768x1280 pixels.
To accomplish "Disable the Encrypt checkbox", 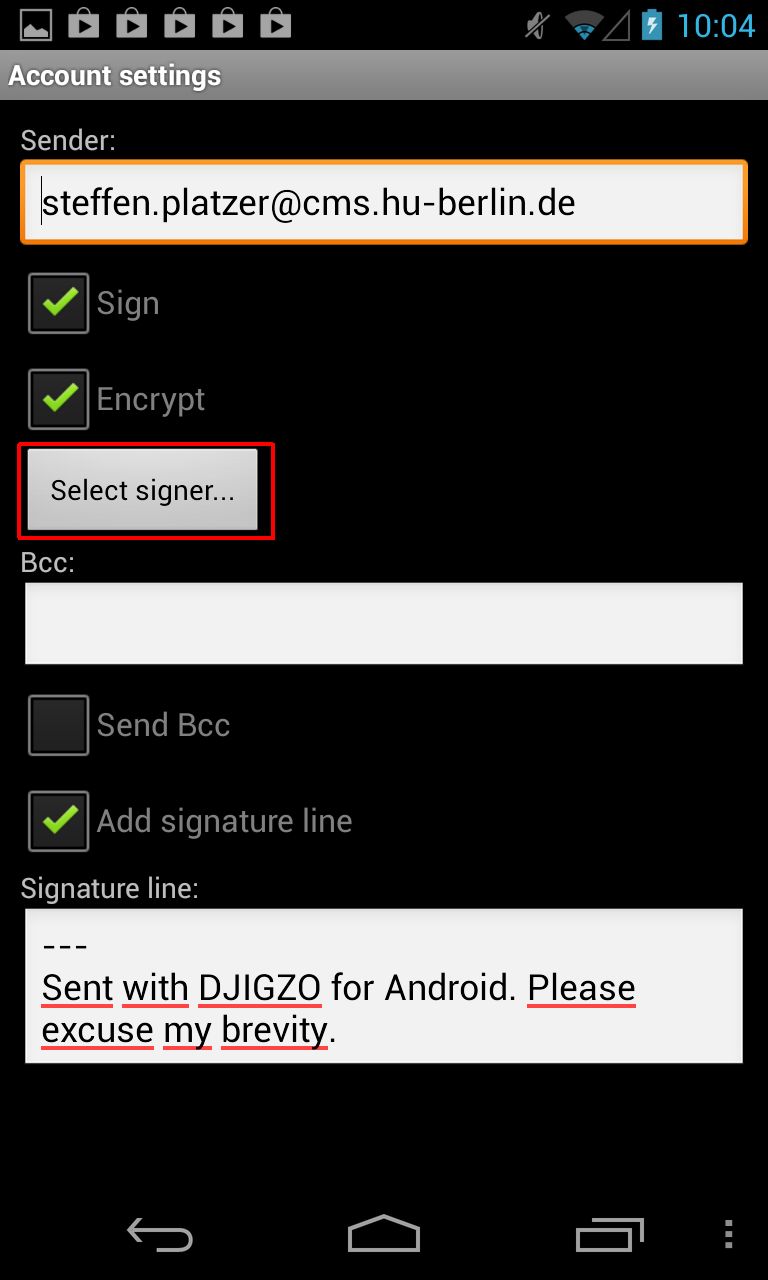I will [59, 399].
